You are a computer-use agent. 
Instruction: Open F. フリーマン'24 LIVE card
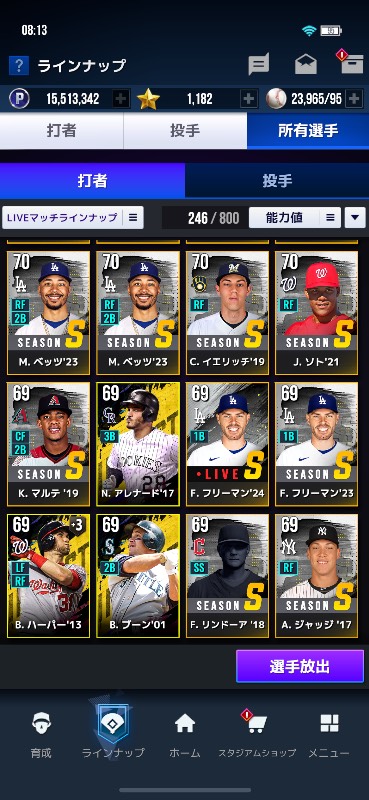coord(227,444)
